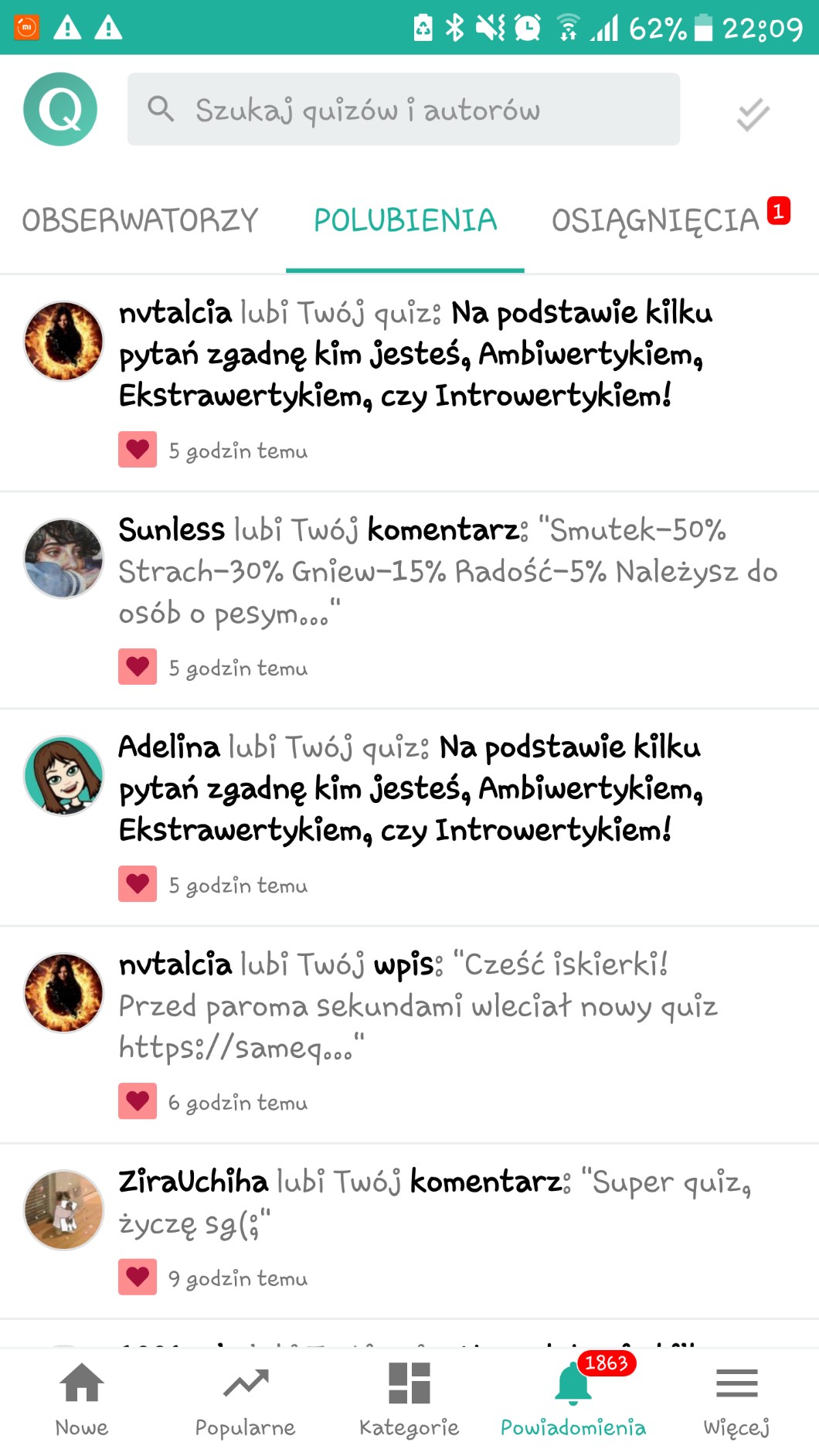Viewport: 819px width, 1456px height.
Task: Open Powiadomienia bell tab
Action: coord(573,1400)
